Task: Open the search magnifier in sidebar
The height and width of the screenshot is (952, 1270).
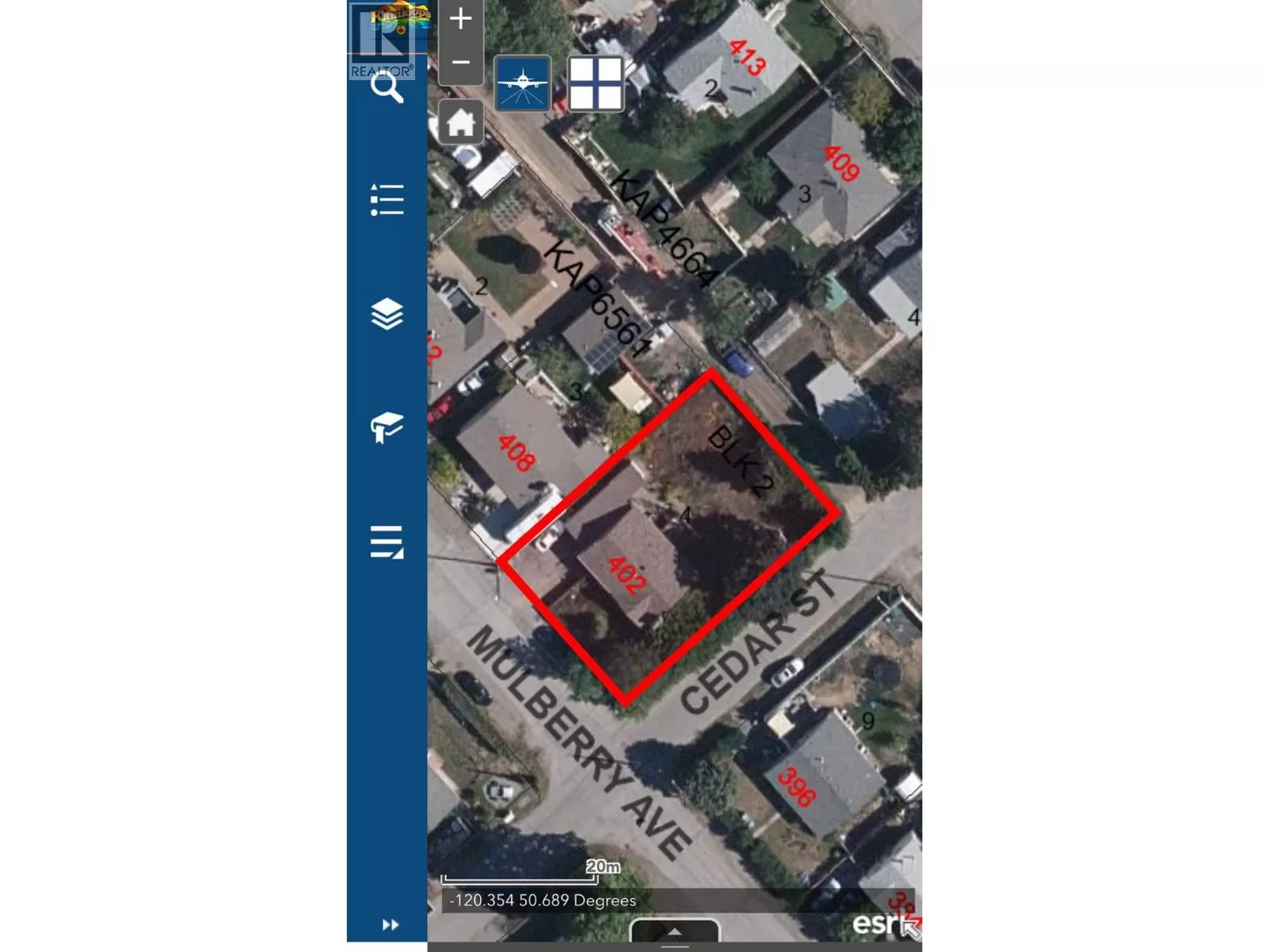Action: tap(387, 87)
